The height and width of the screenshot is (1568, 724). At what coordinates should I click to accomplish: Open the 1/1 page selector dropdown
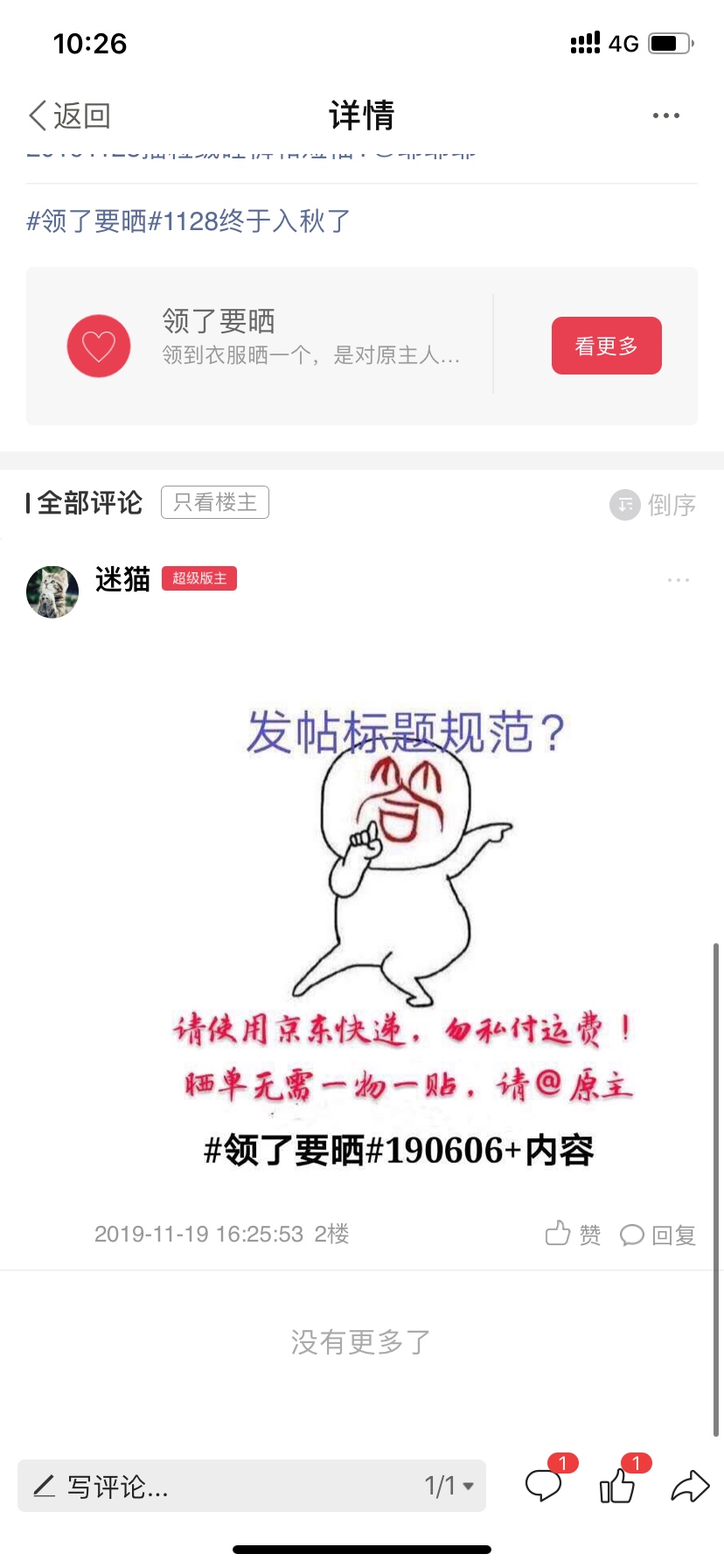449,1486
